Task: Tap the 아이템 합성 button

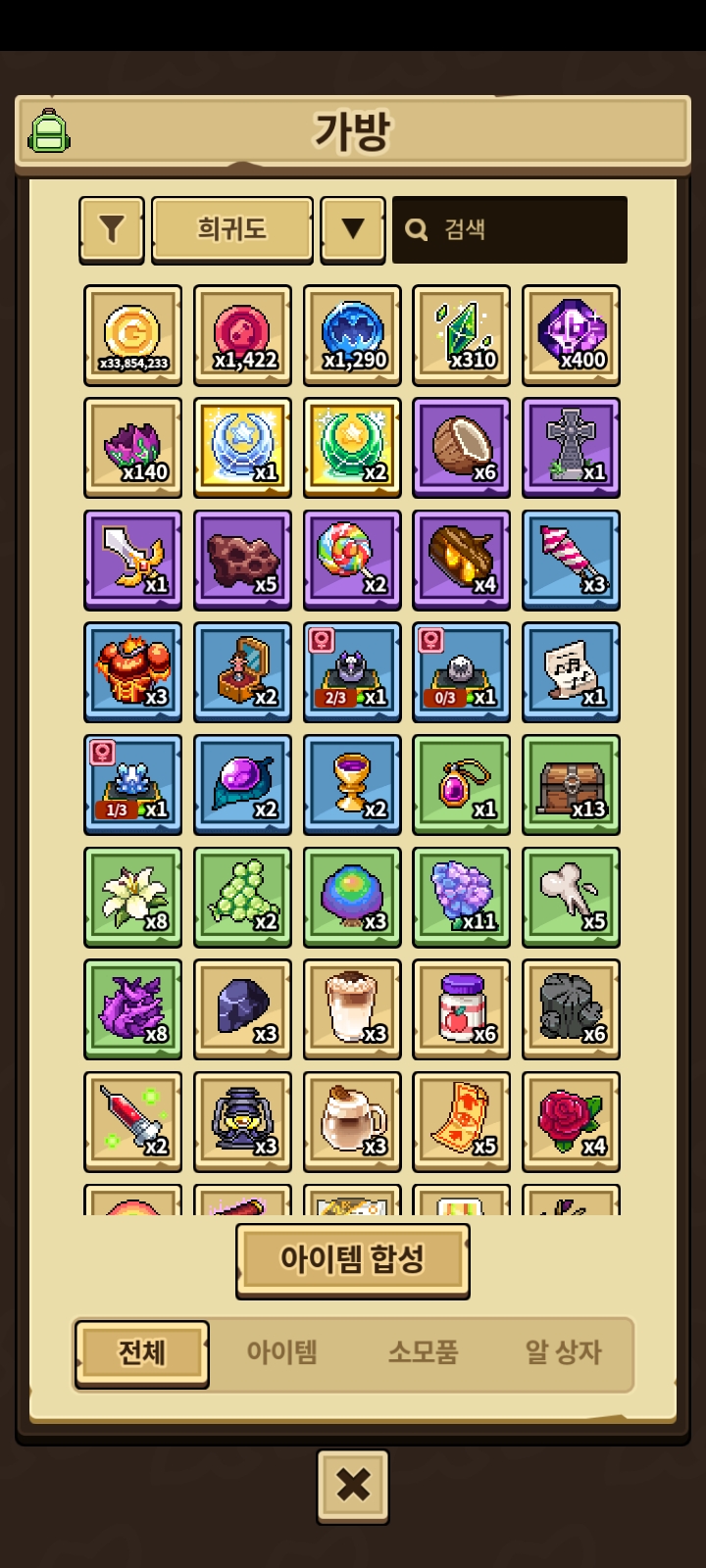Action: [352, 1259]
